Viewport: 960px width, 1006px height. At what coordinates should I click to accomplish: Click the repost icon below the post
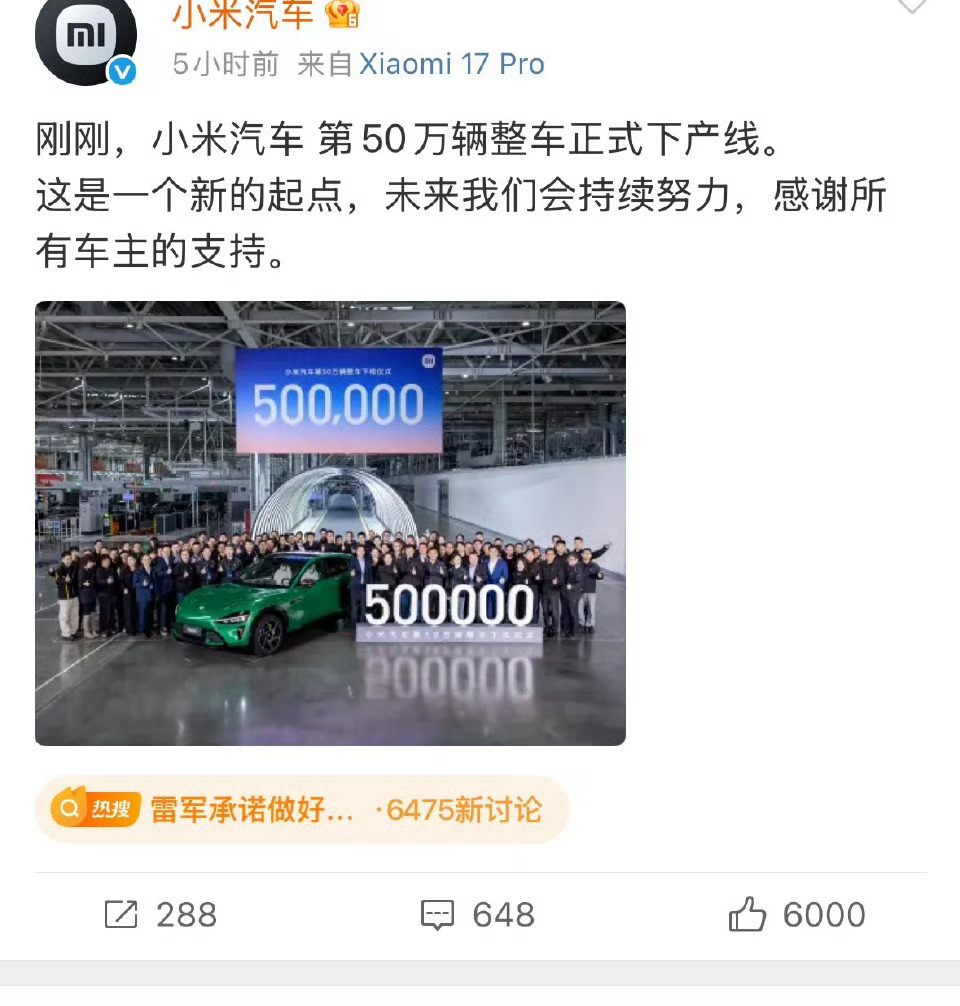[x=120, y=914]
